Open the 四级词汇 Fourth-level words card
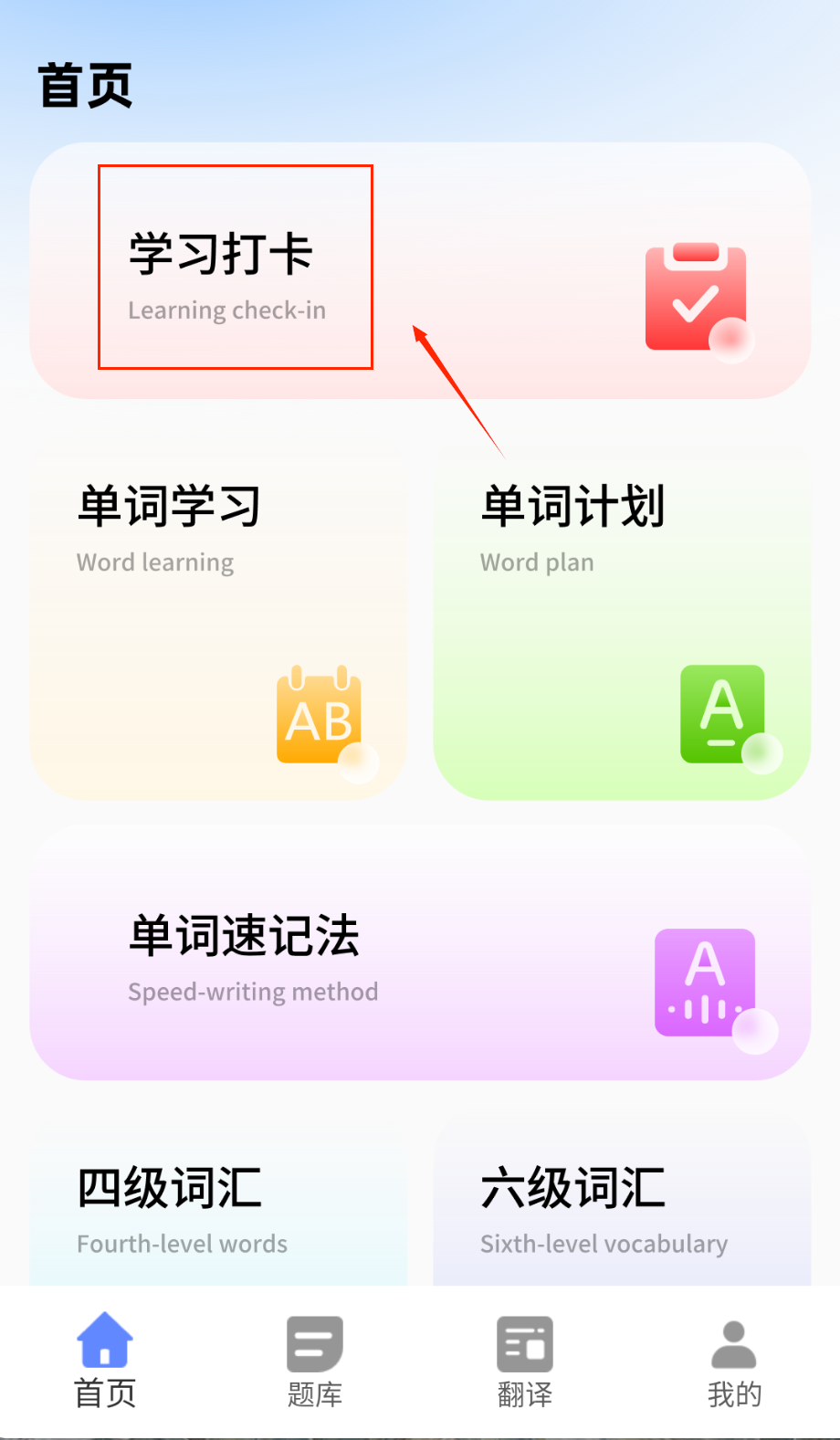Viewport: 840px width, 1440px height. coord(217,1207)
